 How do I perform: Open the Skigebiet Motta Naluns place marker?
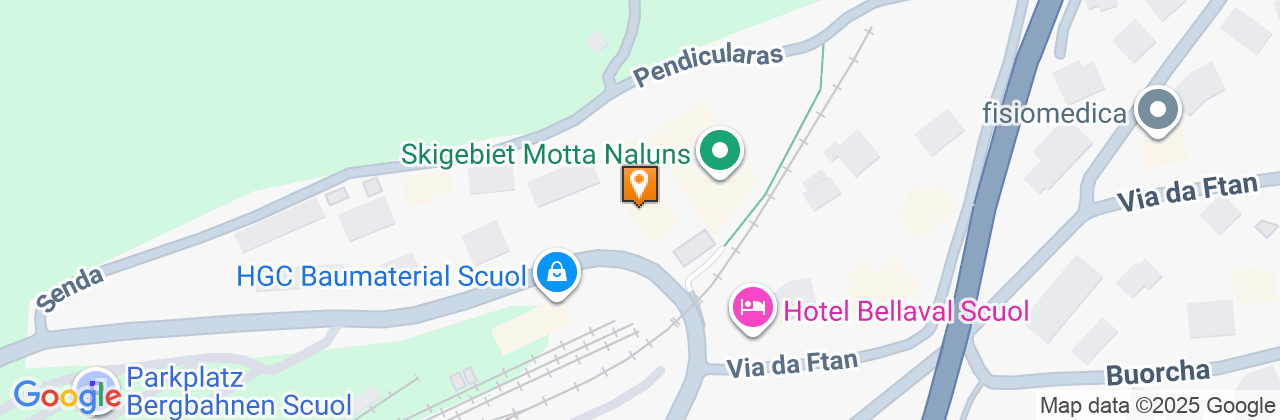[x=718, y=152]
